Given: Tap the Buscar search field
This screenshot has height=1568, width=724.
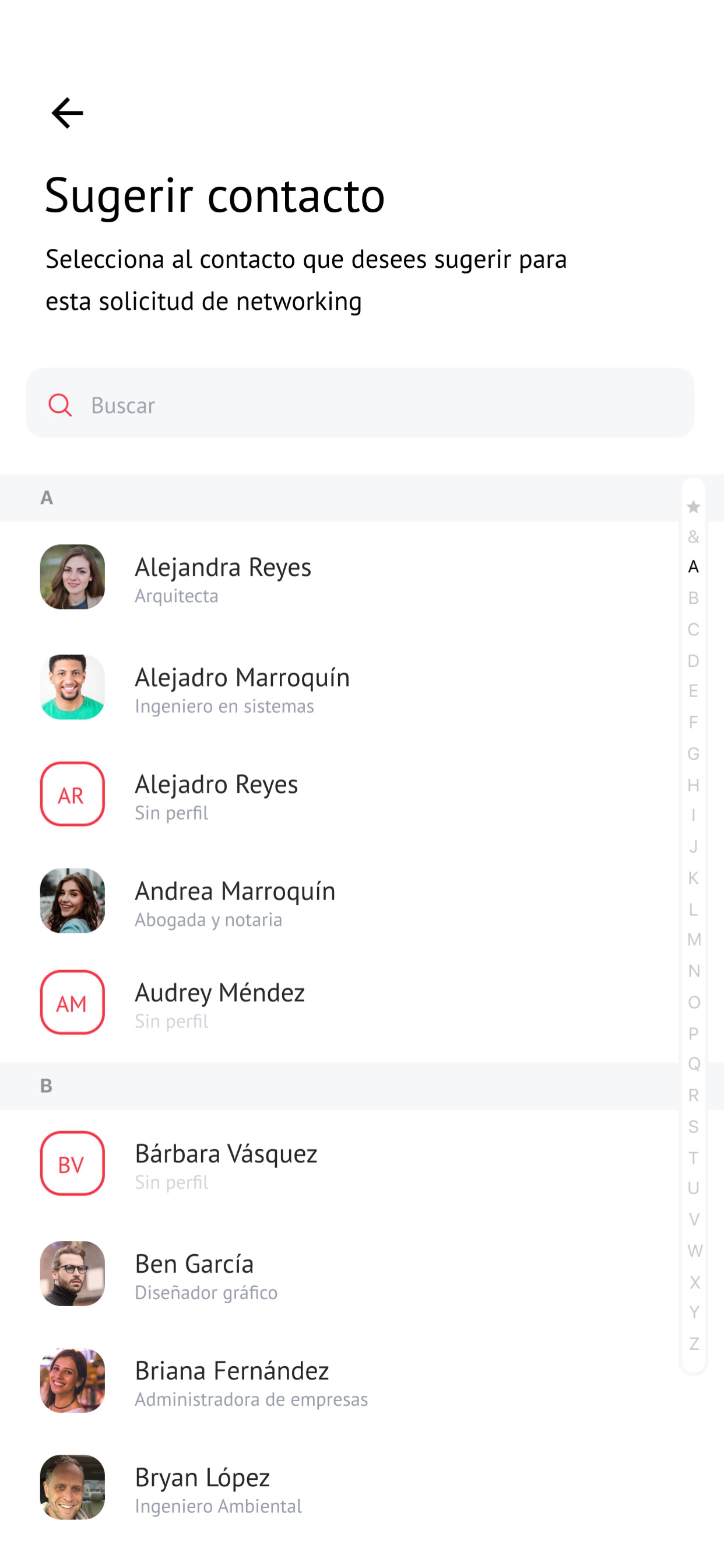Looking at the screenshot, I should click(x=360, y=403).
